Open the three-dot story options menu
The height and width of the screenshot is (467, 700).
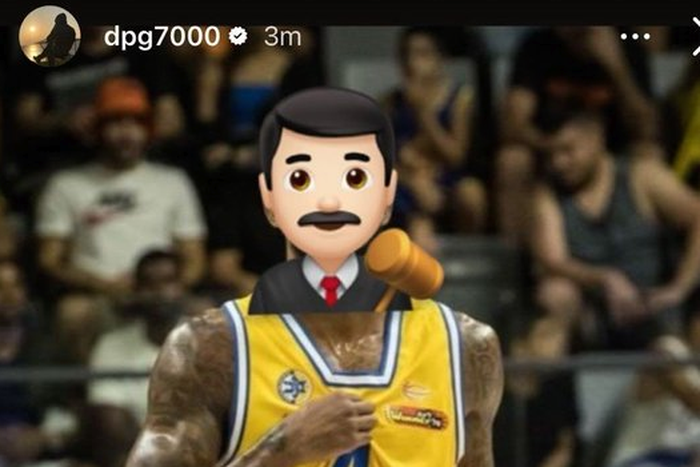635,37
